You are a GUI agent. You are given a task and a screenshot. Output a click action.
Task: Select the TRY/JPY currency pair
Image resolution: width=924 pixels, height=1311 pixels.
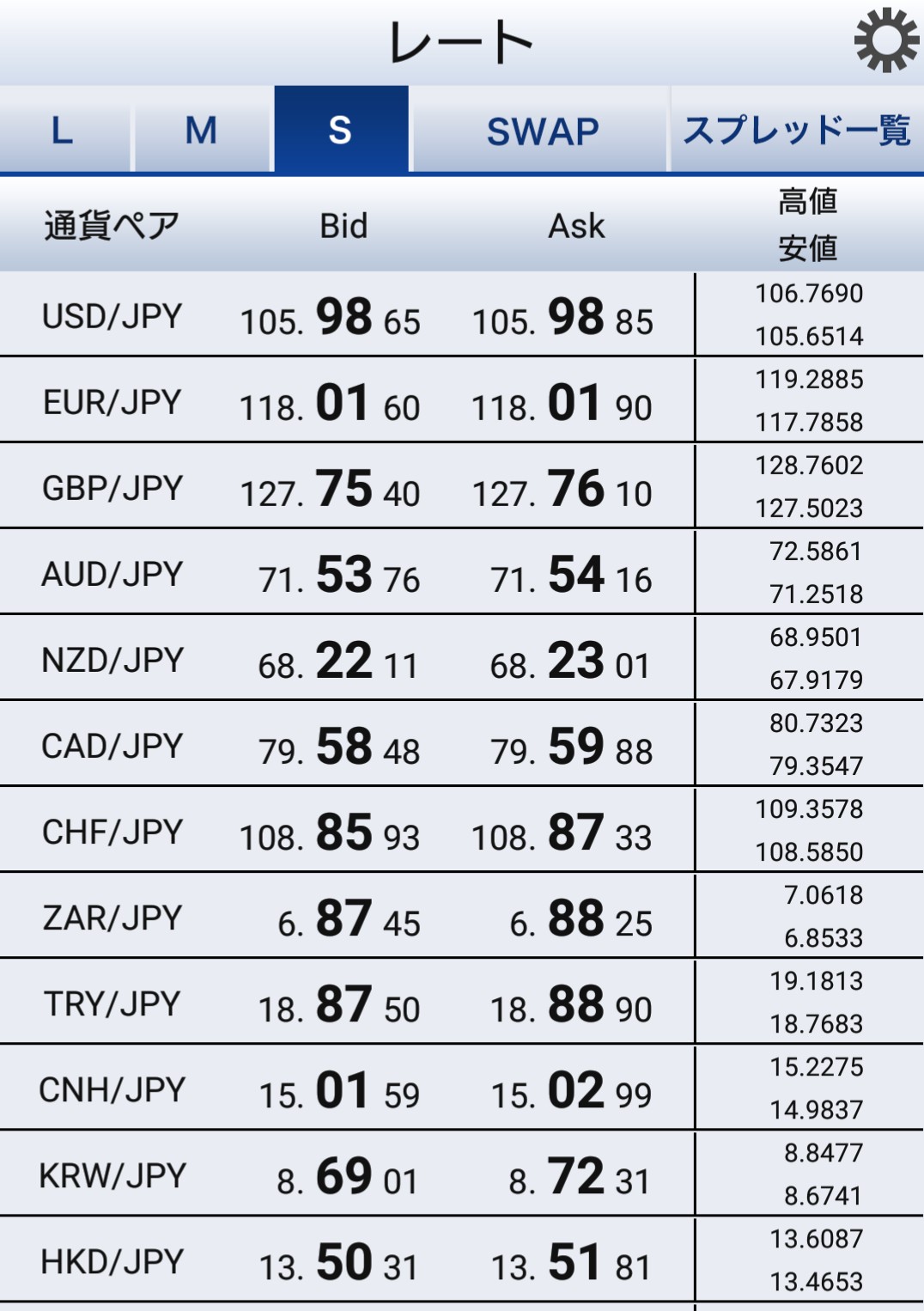tap(112, 1003)
